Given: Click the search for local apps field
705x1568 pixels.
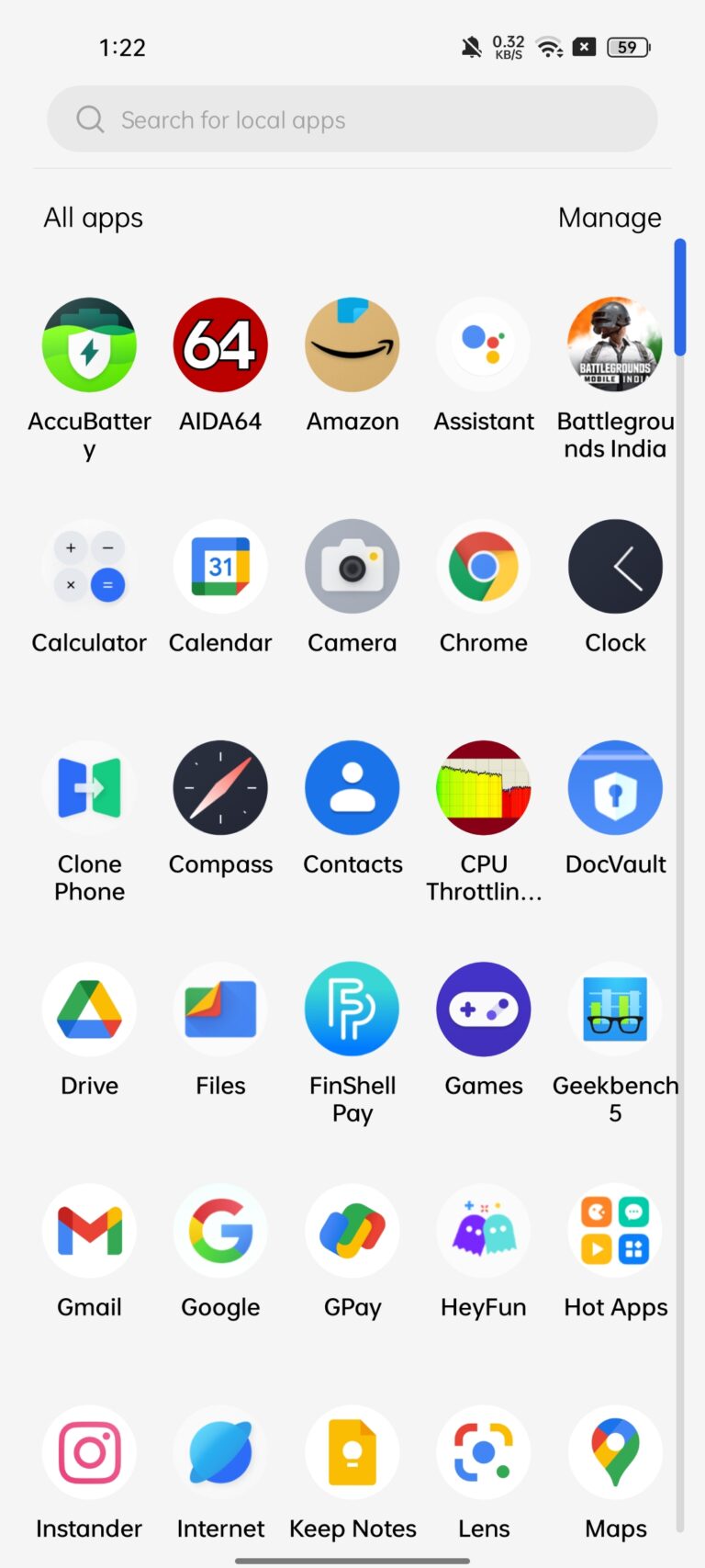Looking at the screenshot, I should [x=352, y=118].
